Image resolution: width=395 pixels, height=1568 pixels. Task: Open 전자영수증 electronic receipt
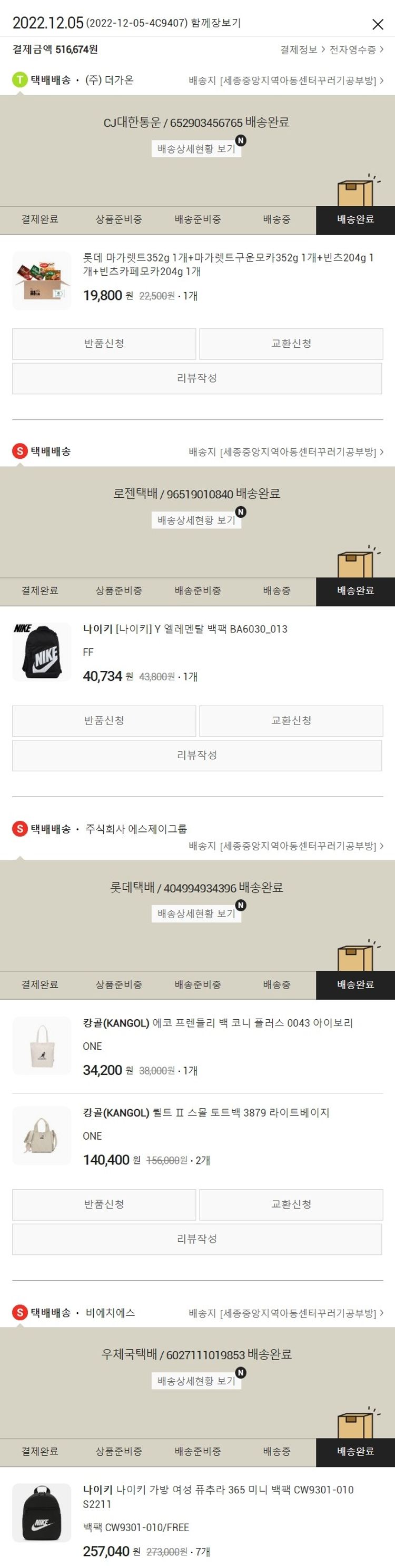click(356, 50)
